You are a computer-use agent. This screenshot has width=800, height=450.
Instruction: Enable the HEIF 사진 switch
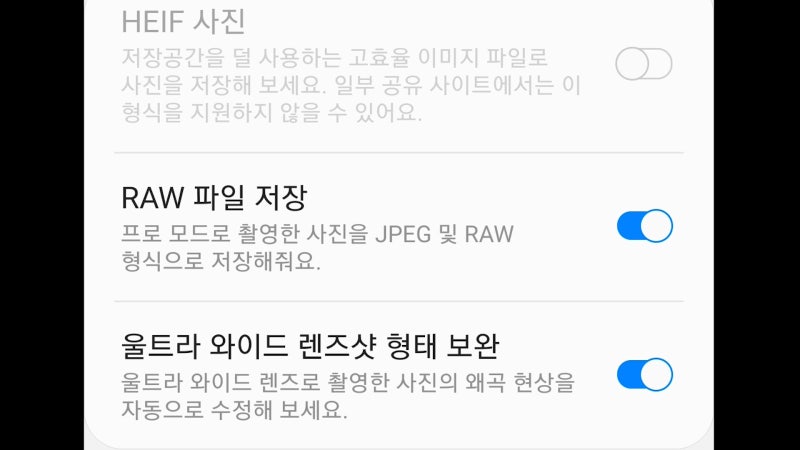click(644, 64)
